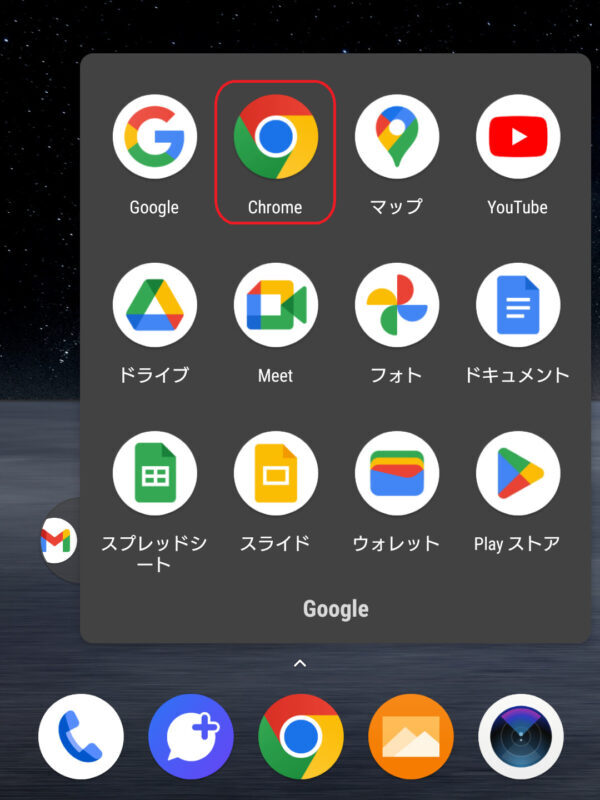
Task: Open the Google app in the folder
Action: pos(154,137)
